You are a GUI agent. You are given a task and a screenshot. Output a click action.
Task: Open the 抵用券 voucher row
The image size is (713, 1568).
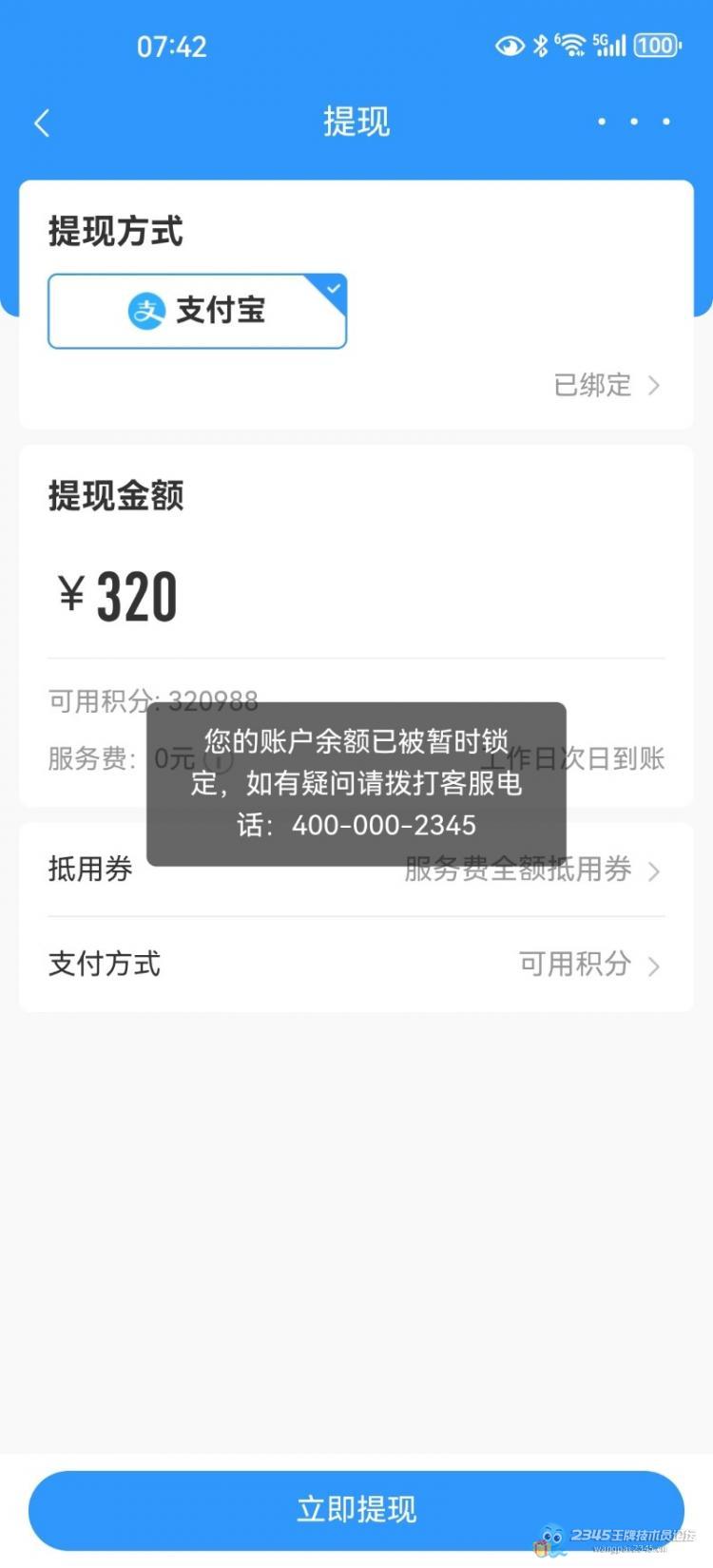356,869
